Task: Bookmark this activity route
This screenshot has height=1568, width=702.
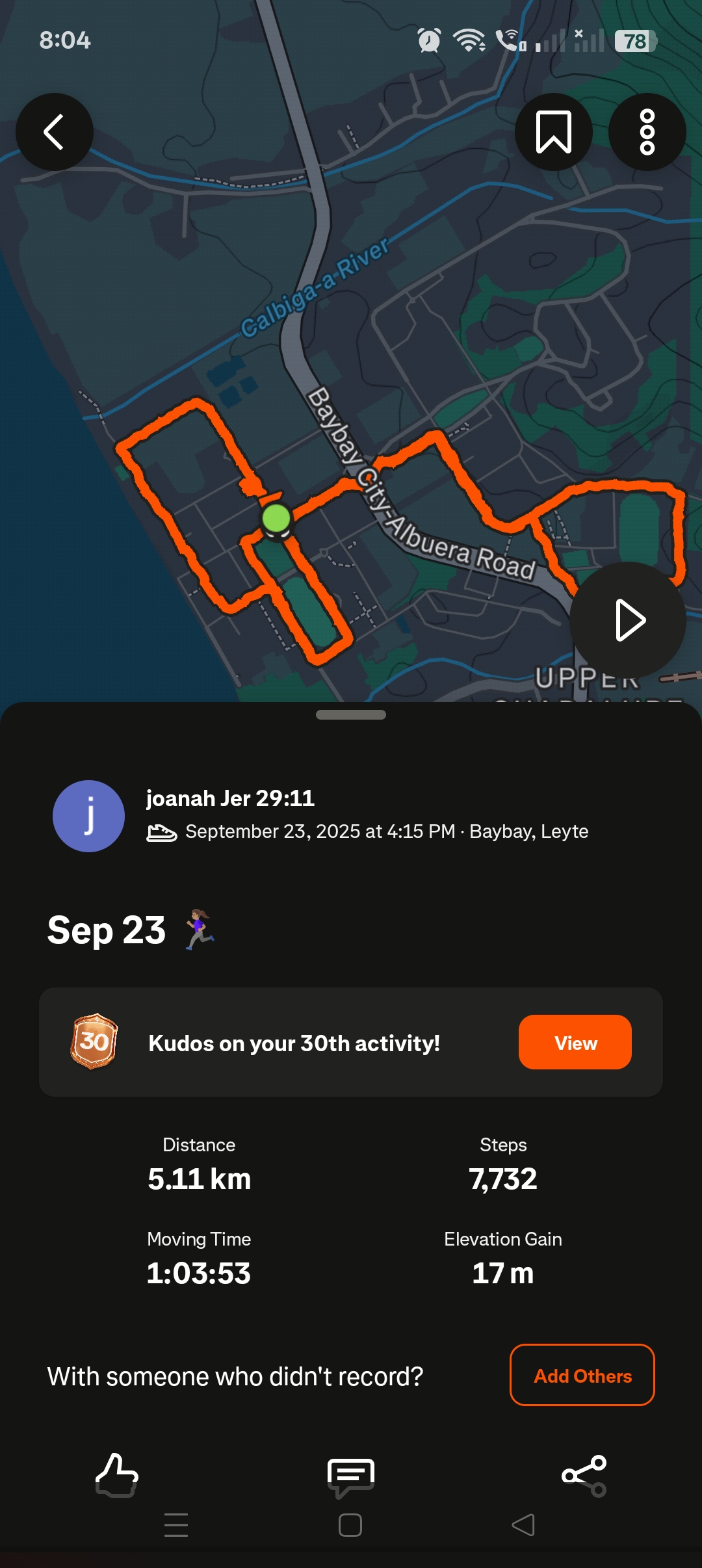Action: pos(553,132)
